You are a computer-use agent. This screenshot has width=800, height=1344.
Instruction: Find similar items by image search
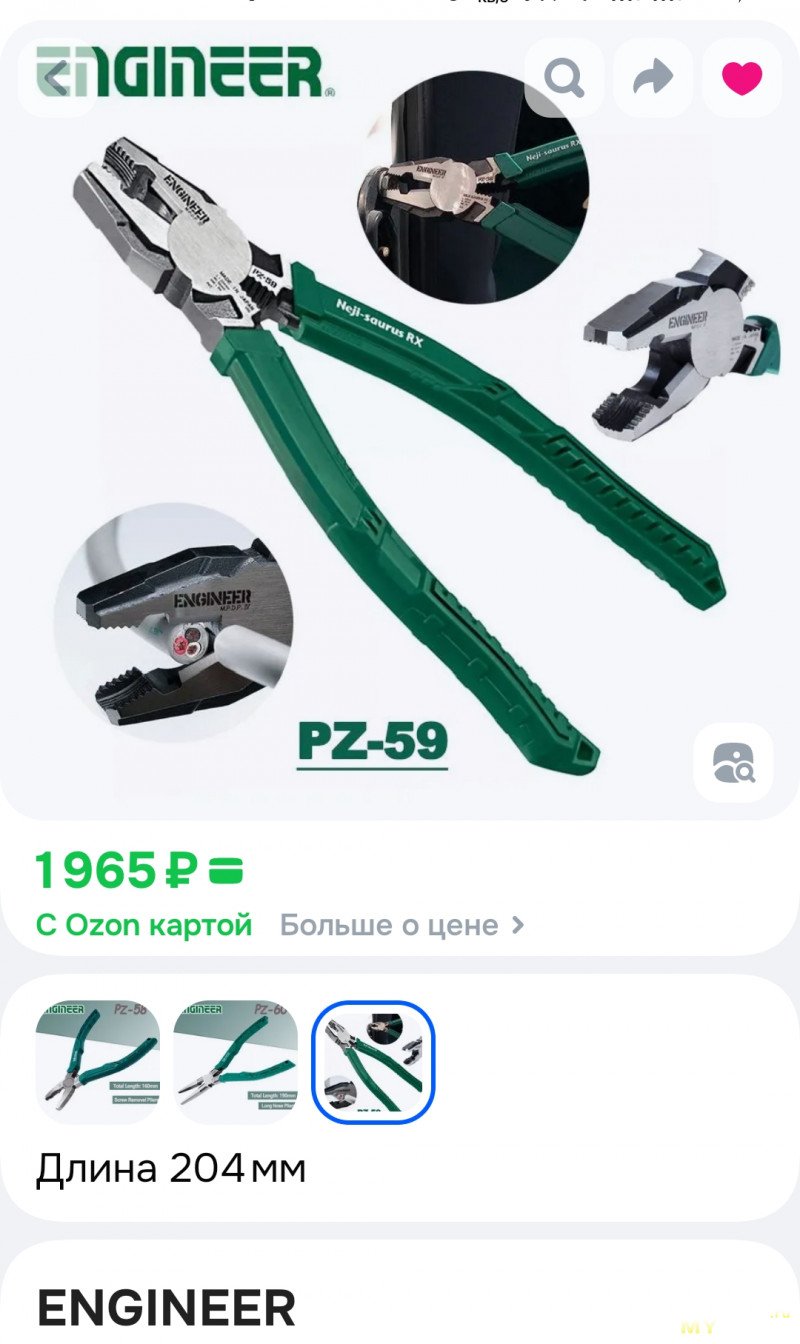(x=733, y=763)
